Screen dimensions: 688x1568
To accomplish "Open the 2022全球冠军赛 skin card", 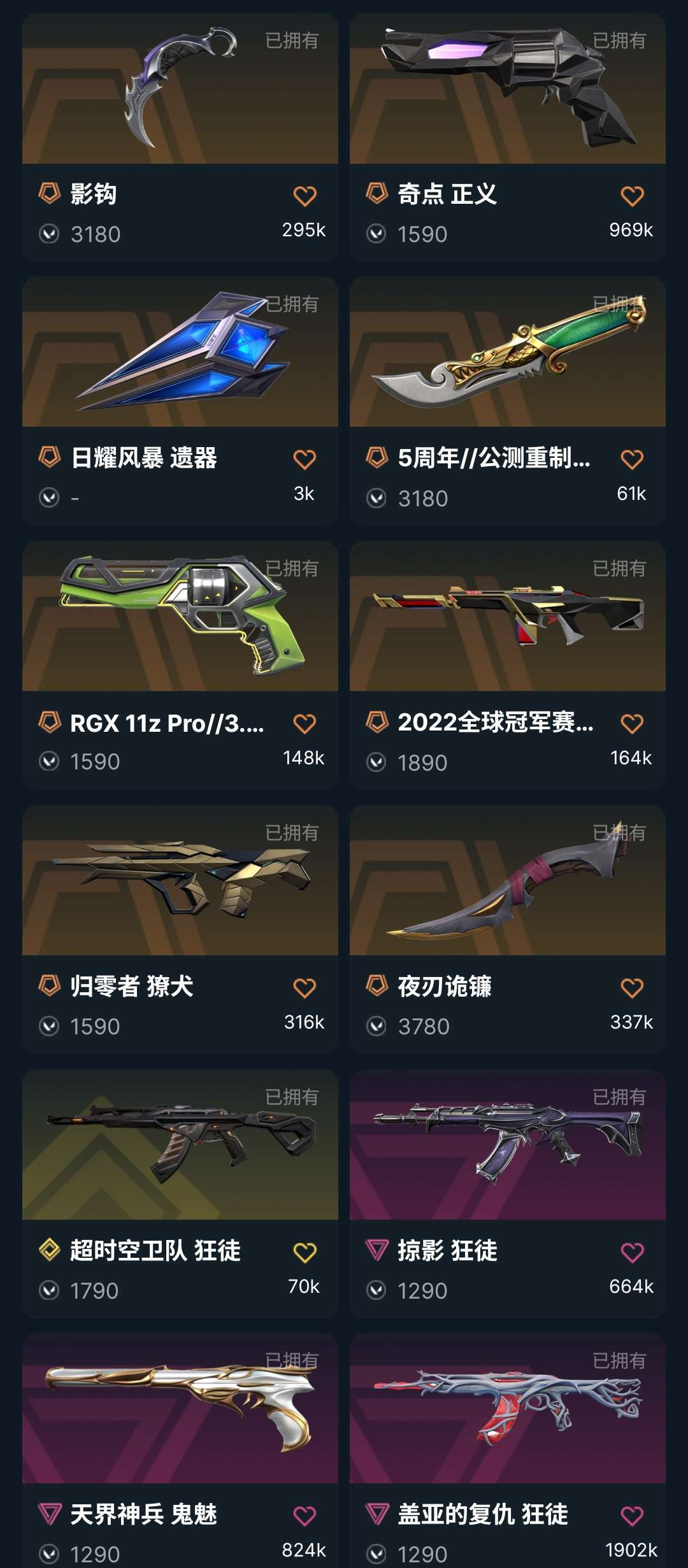I will click(508, 666).
